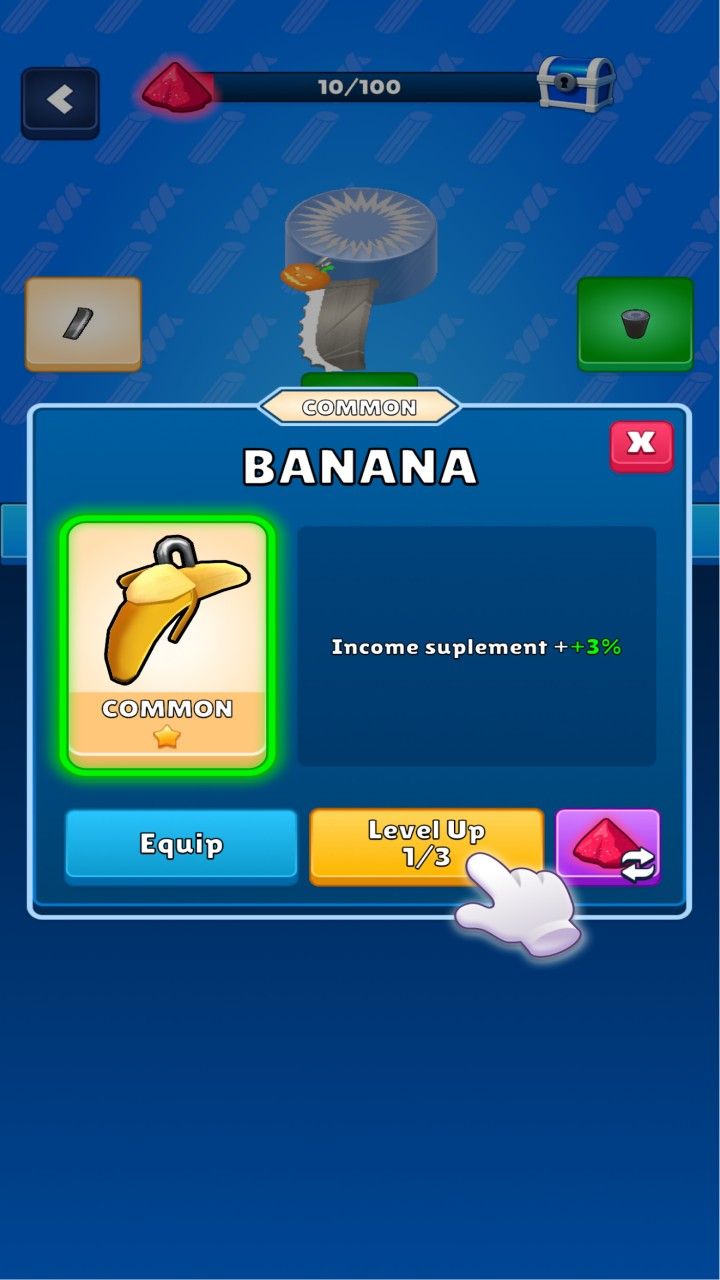The height and width of the screenshot is (1280, 720).
Task: Select the green bucket item slot
Action: click(635, 324)
